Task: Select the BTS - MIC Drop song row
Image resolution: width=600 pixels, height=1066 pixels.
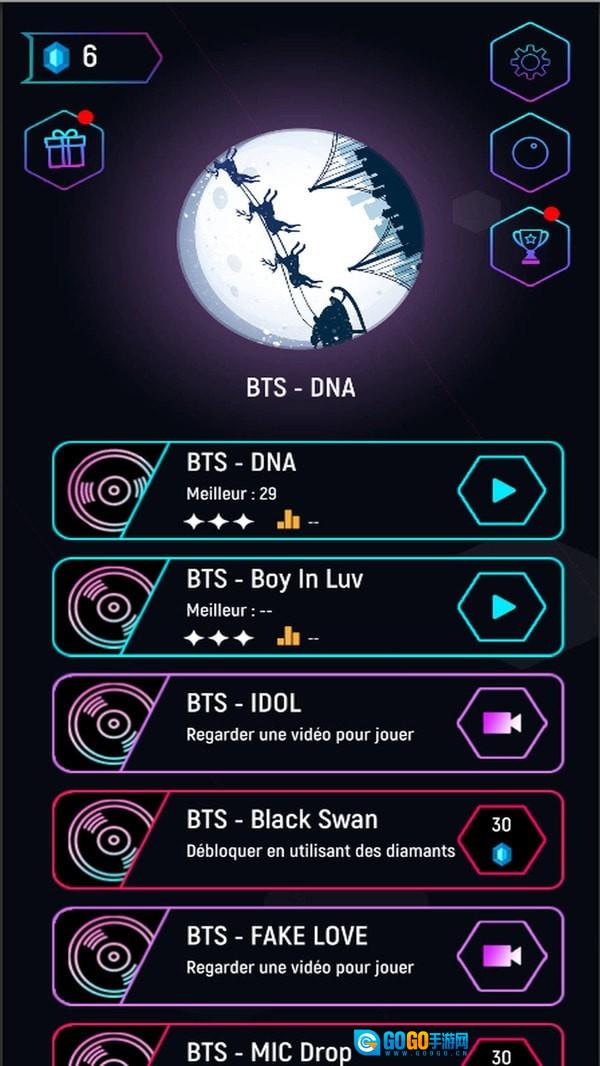Action: pos(270,1048)
